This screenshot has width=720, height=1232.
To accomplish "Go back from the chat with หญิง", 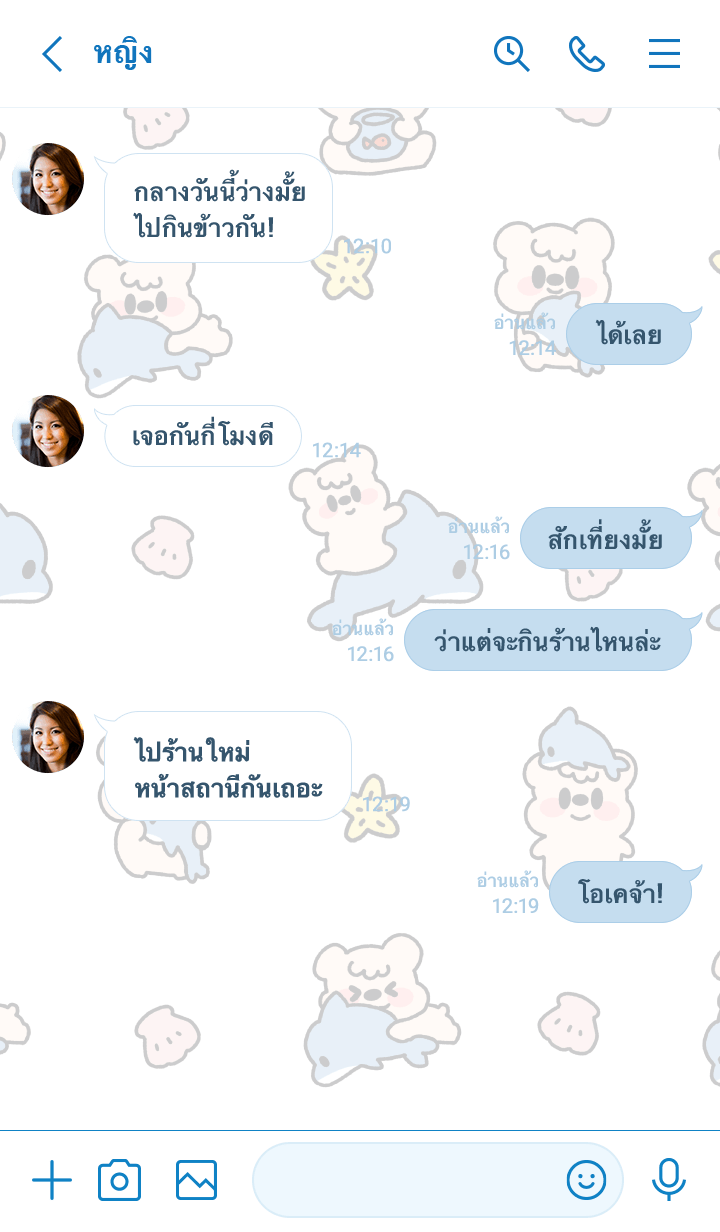I will tap(52, 54).
